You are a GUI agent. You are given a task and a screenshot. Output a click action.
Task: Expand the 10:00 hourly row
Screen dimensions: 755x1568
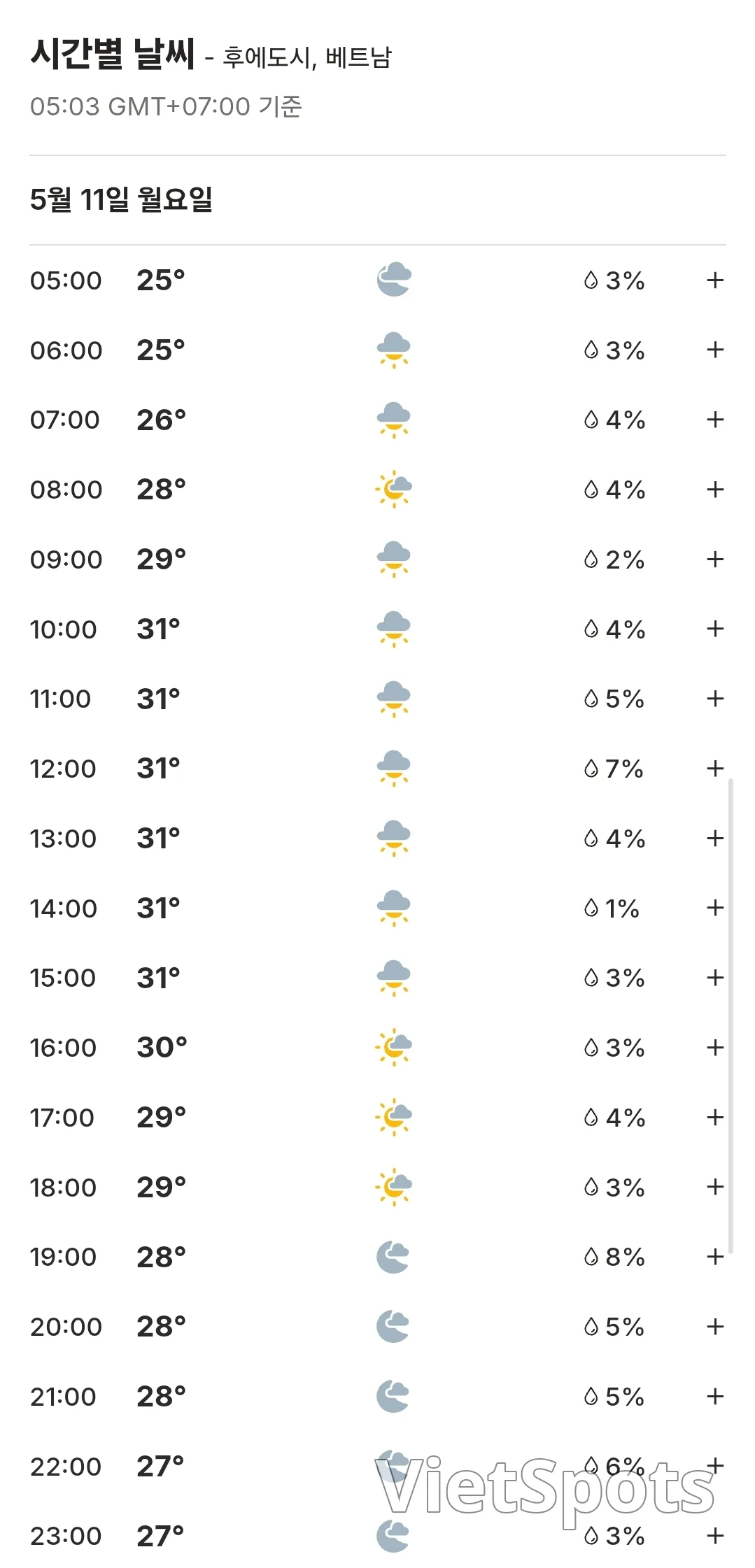point(714,629)
